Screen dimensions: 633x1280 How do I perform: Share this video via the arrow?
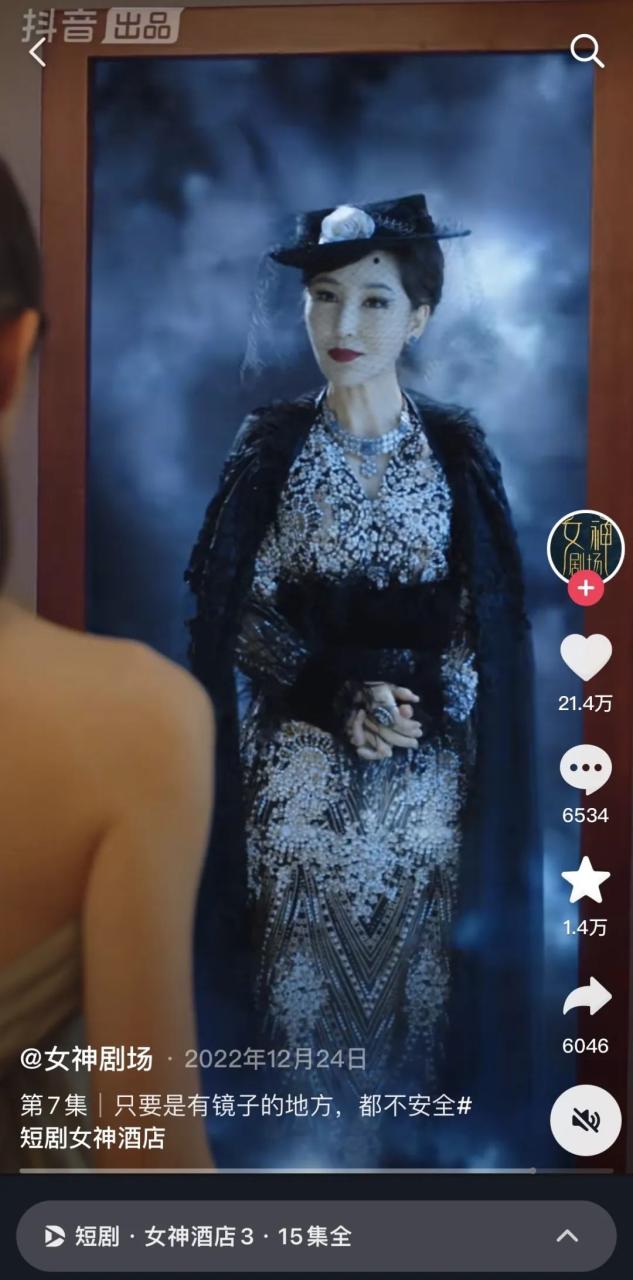coord(586,997)
